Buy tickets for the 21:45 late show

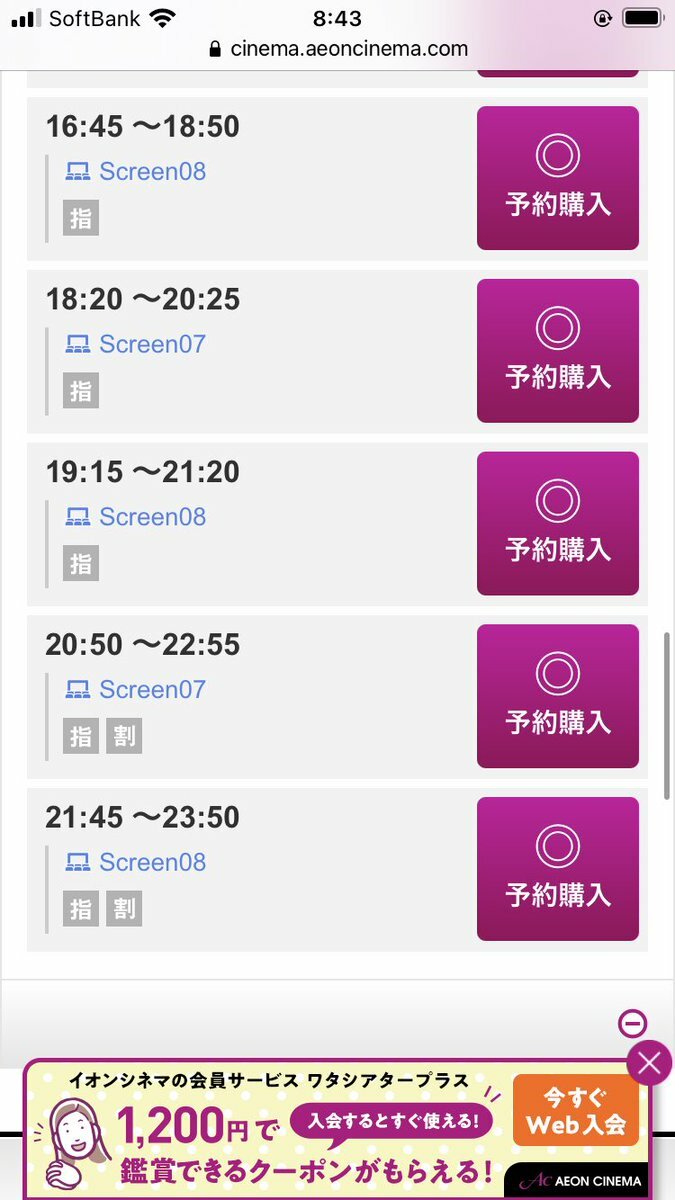pos(557,869)
